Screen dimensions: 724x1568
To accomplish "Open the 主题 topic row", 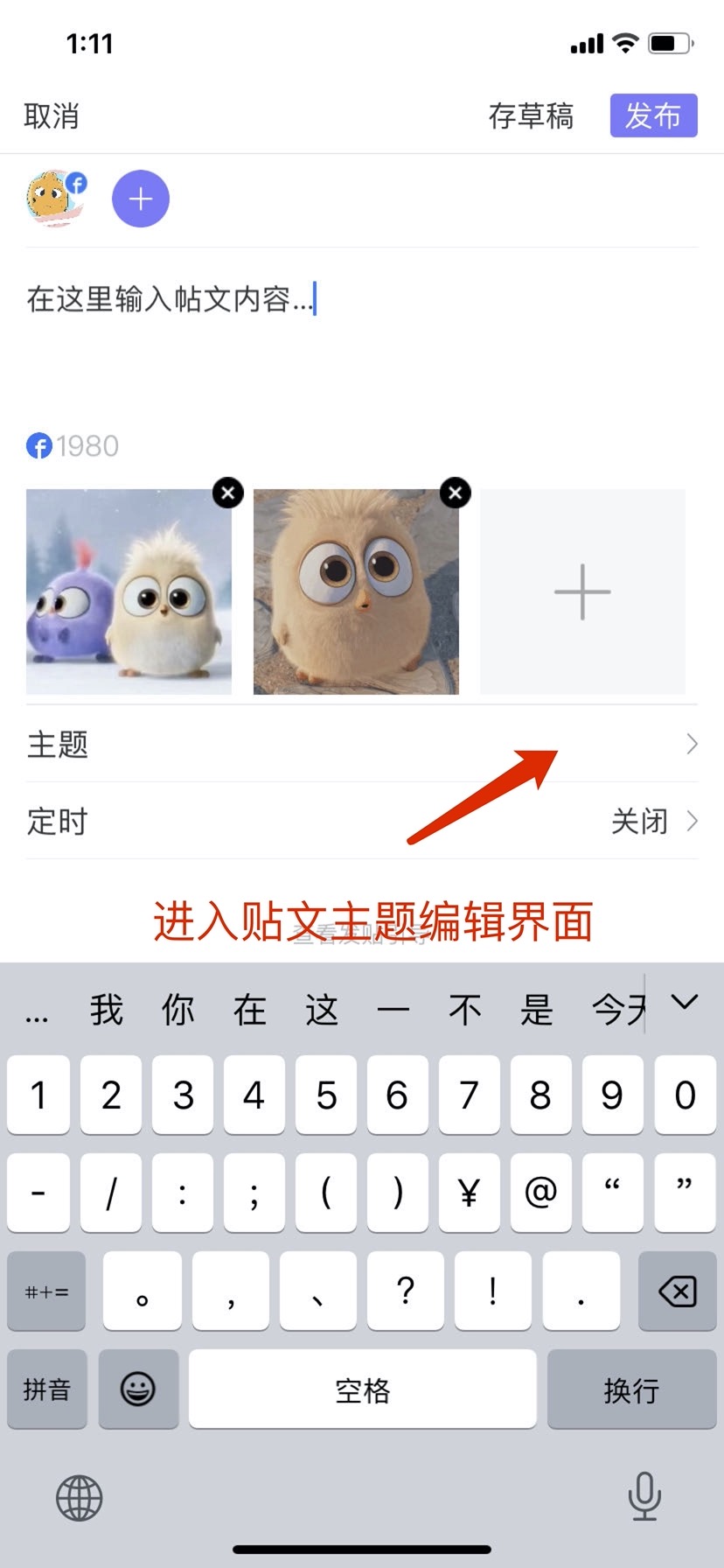I will point(362,745).
